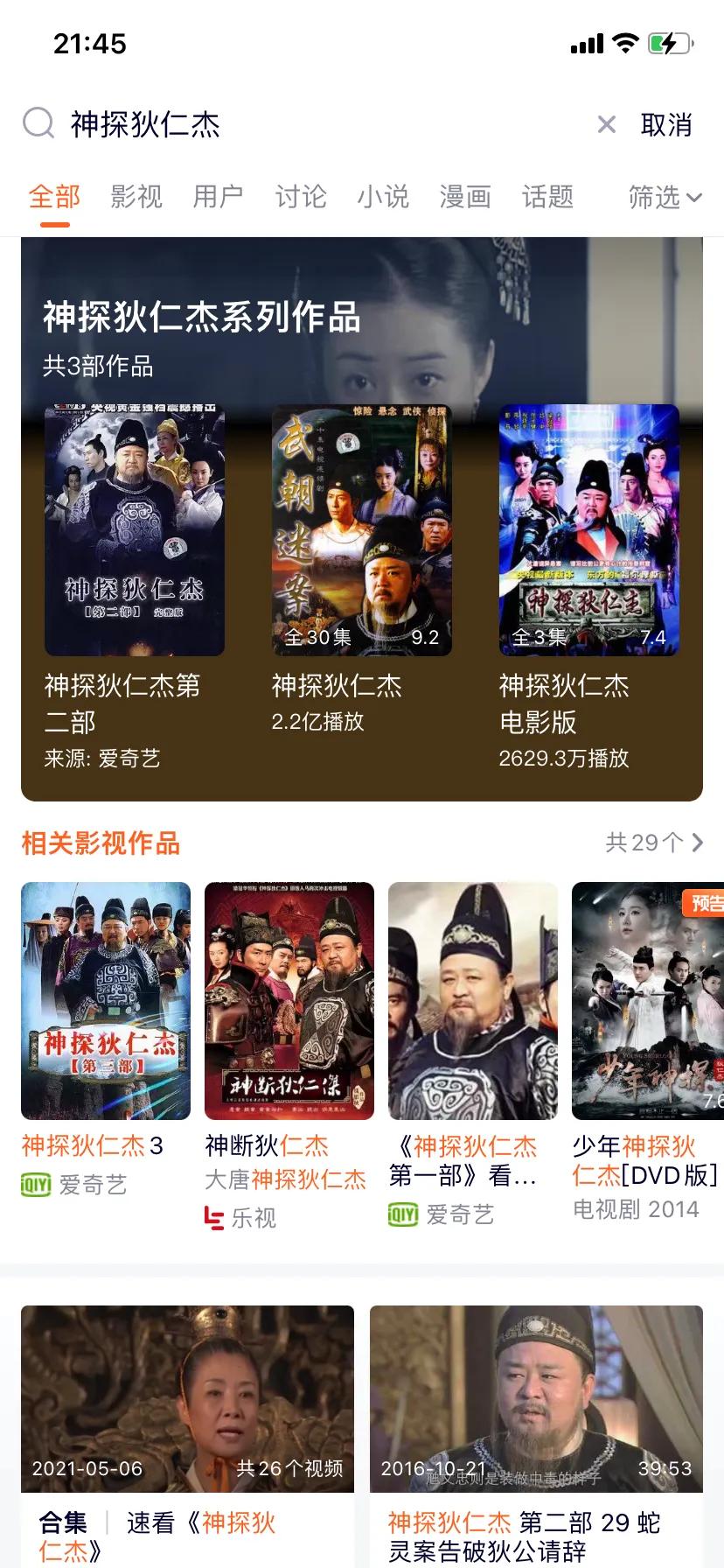Switch to the 话题 tab
This screenshot has width=724, height=1568.
click(x=547, y=197)
